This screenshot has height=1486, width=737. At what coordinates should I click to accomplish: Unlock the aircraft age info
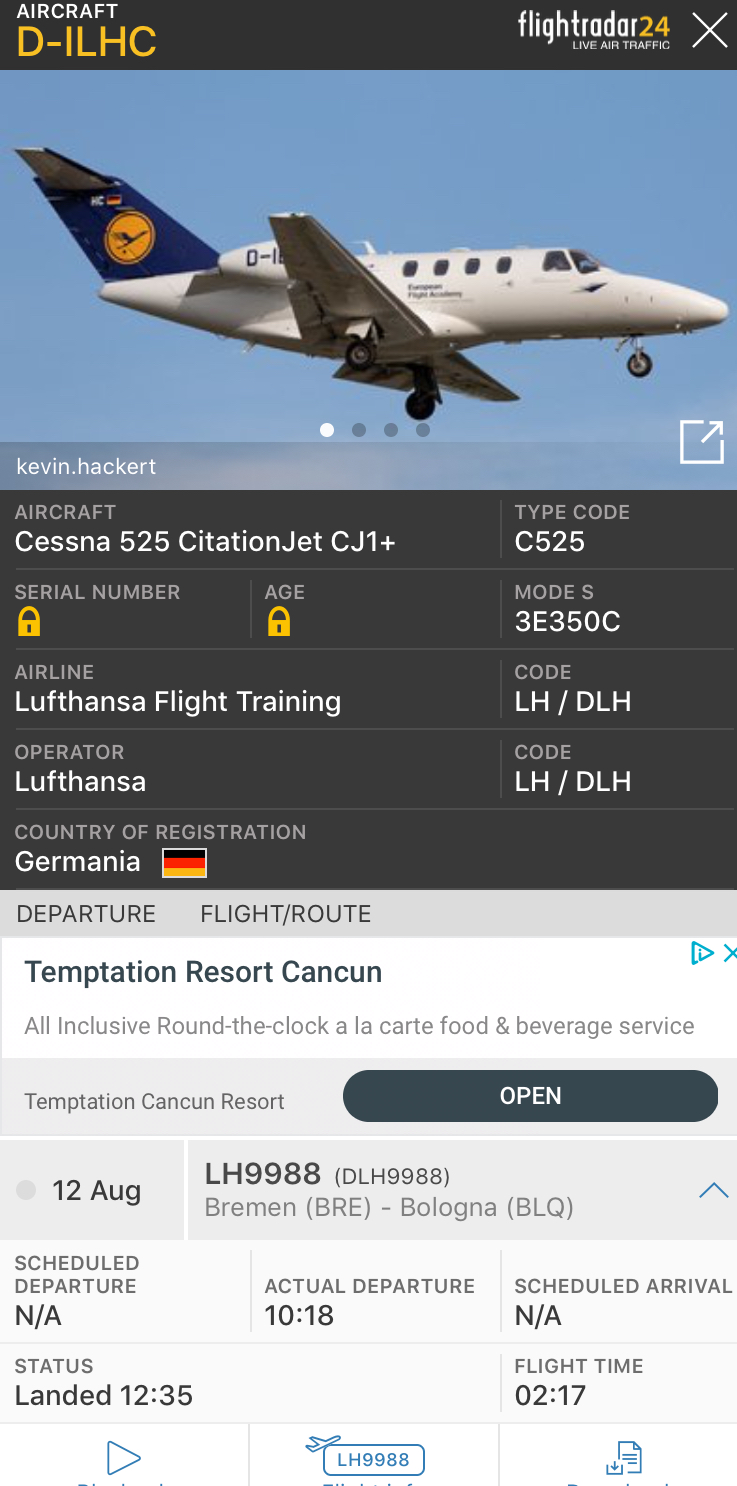278,622
